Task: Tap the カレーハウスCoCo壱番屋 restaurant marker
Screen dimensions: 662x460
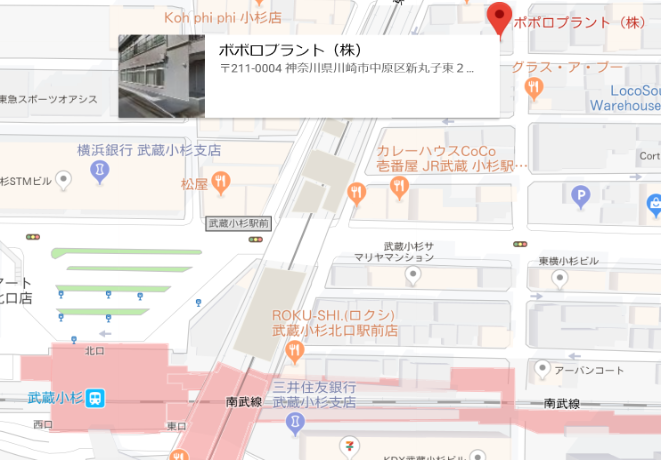Action: (400, 185)
